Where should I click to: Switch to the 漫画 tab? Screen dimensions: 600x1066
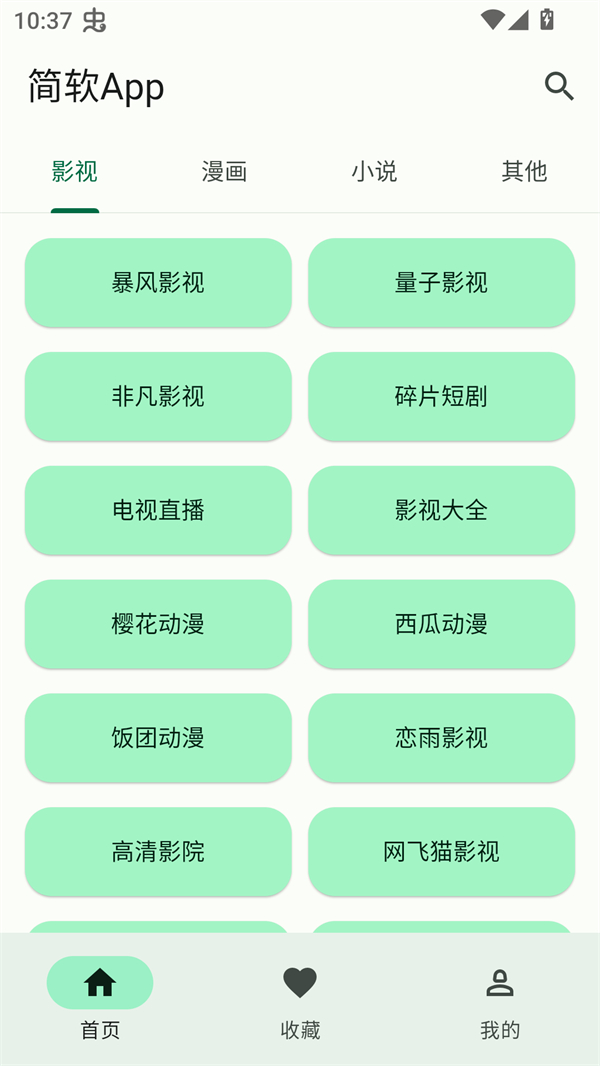[224, 171]
